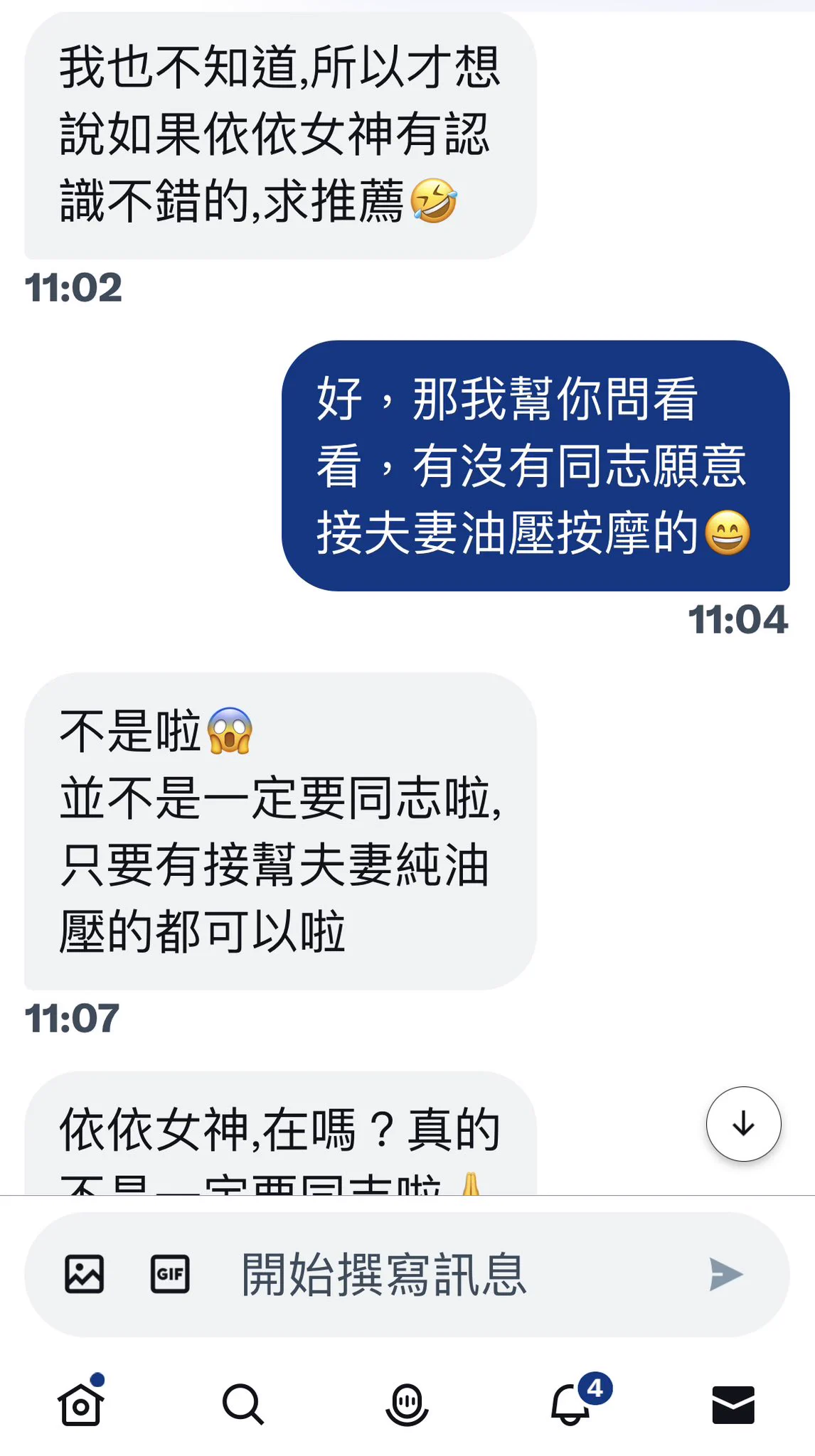Switch to the Messages envelope tab
The width and height of the screenshot is (815, 1456).
[733, 1405]
